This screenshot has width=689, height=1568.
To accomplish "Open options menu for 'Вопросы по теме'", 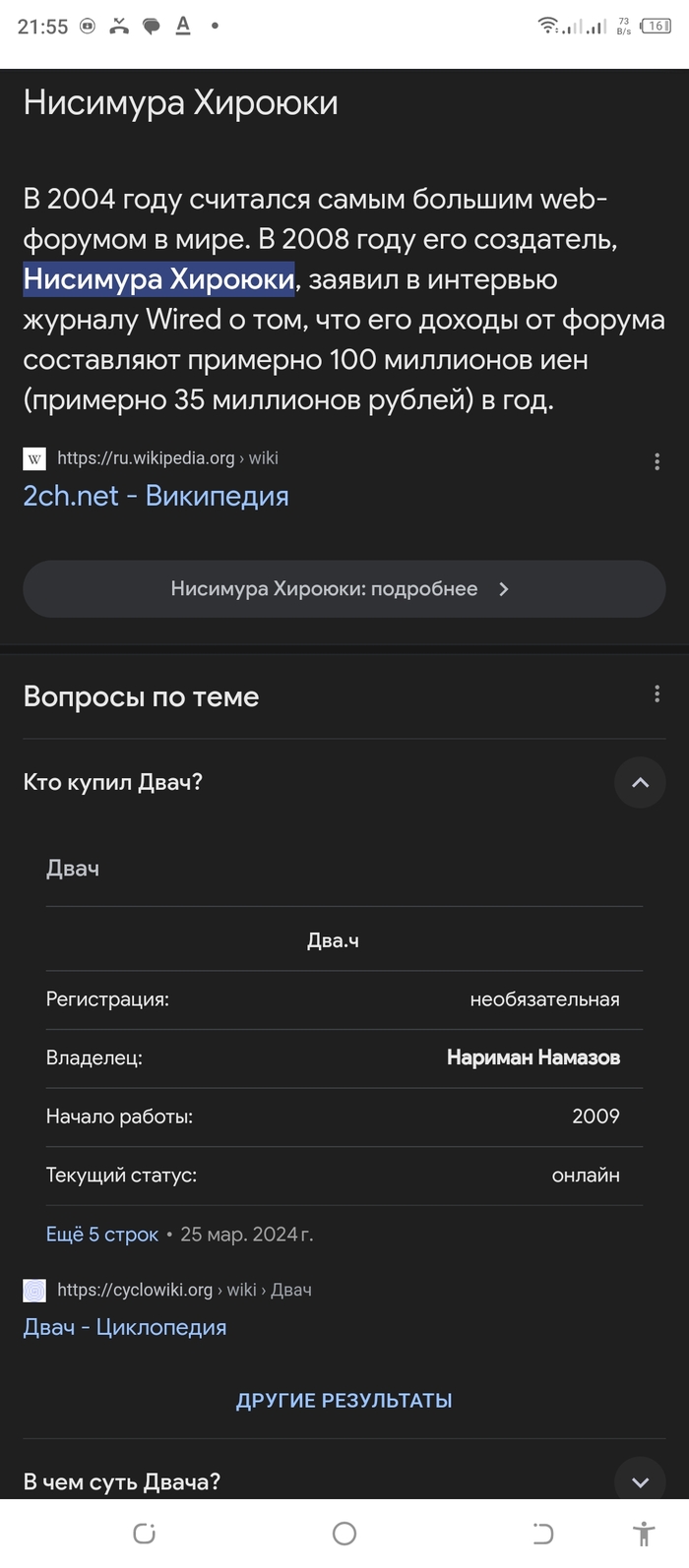I will (x=657, y=694).
